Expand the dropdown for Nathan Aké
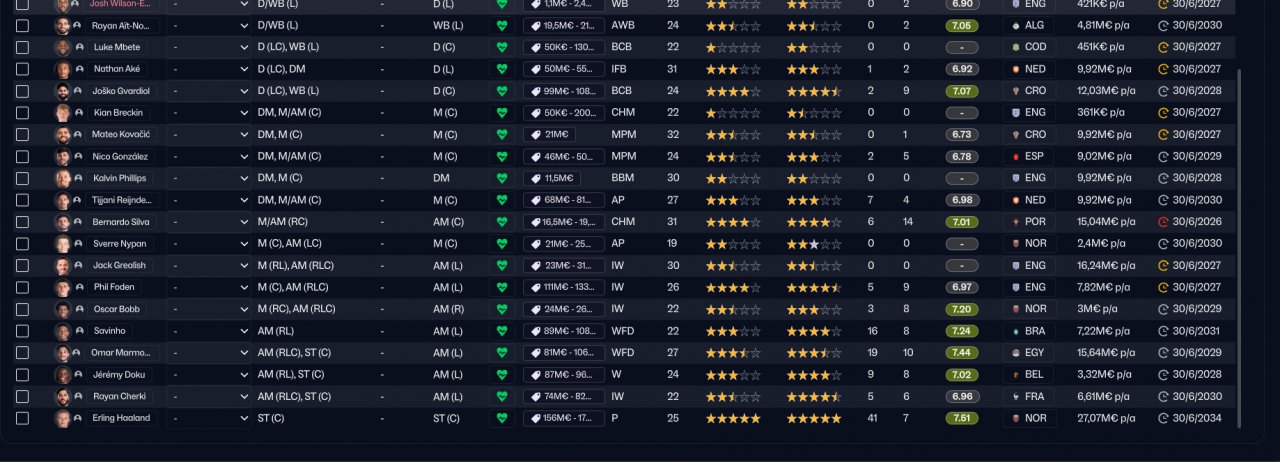 pos(208,69)
